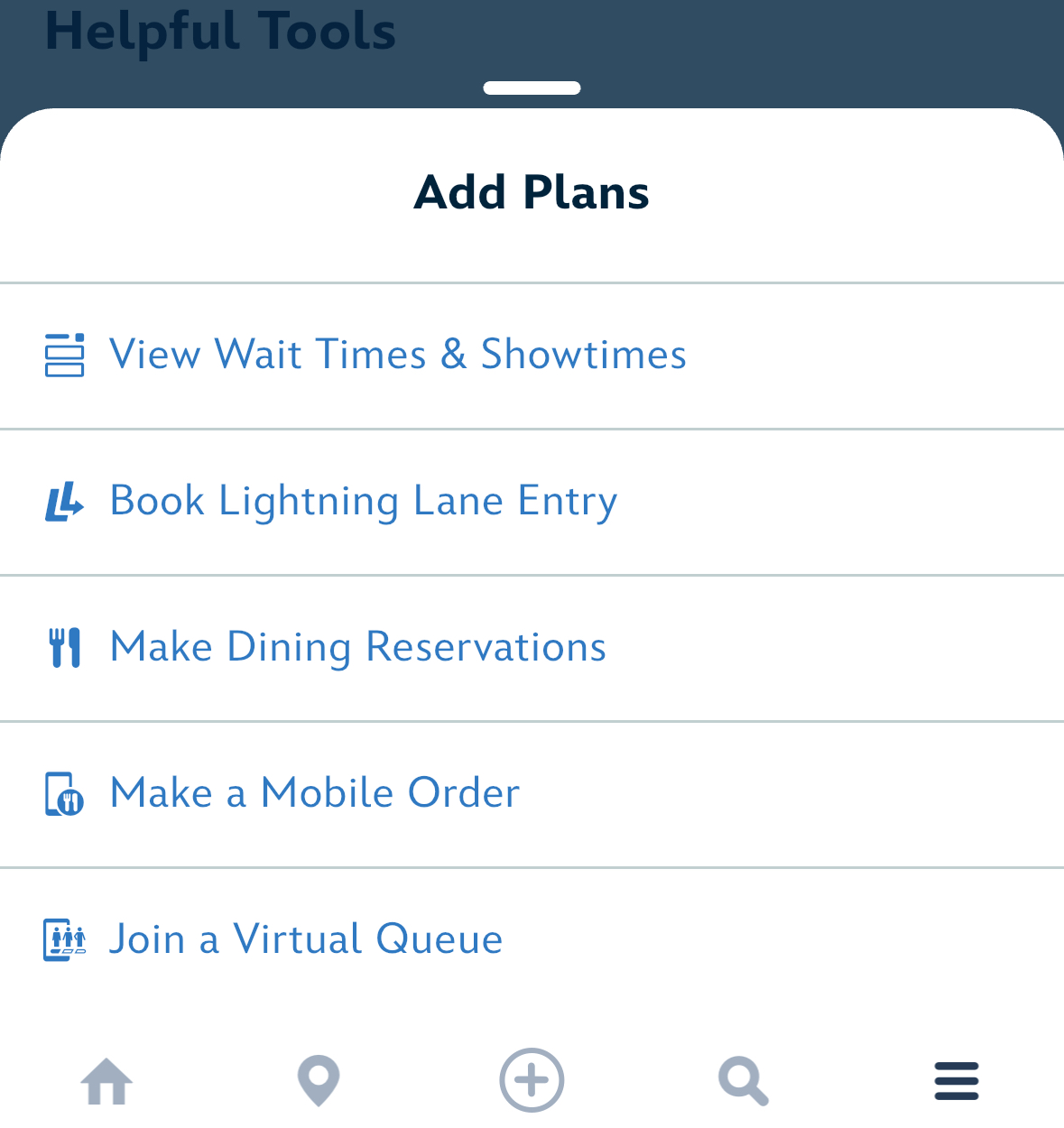Select Book Lightning Lane Entry
This screenshot has height=1128, width=1064.
[x=363, y=502]
